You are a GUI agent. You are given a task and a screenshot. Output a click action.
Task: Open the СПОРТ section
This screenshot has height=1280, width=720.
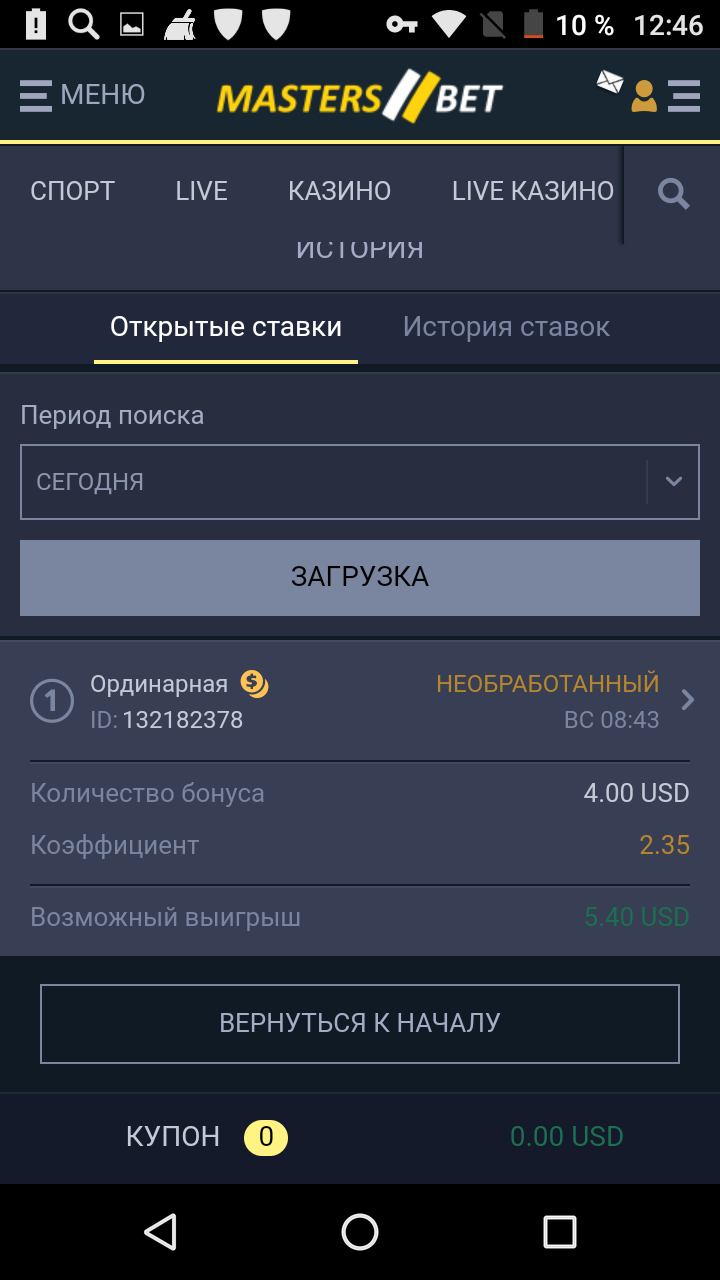72,190
